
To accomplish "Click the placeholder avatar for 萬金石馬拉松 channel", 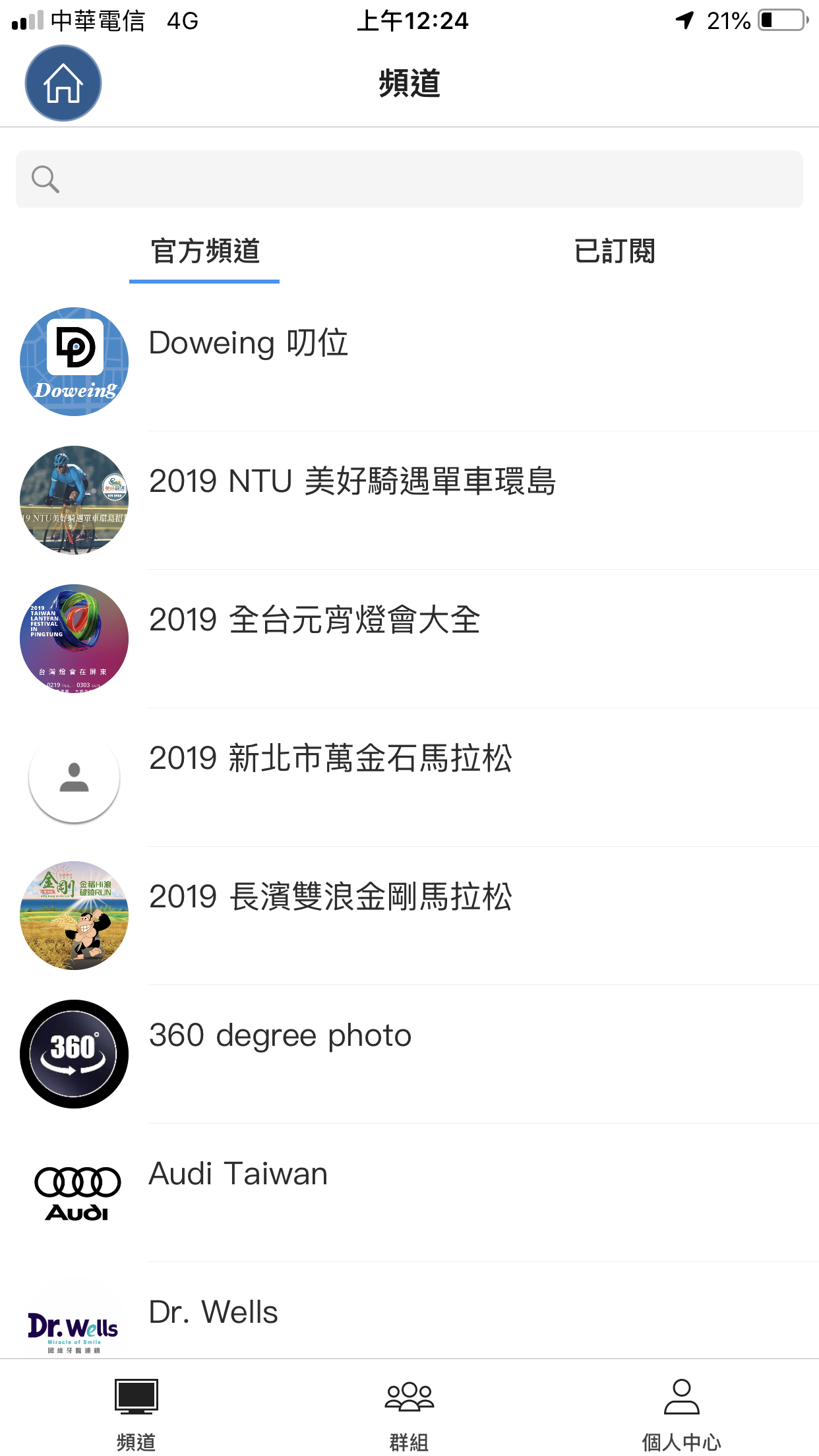I will 73,777.
